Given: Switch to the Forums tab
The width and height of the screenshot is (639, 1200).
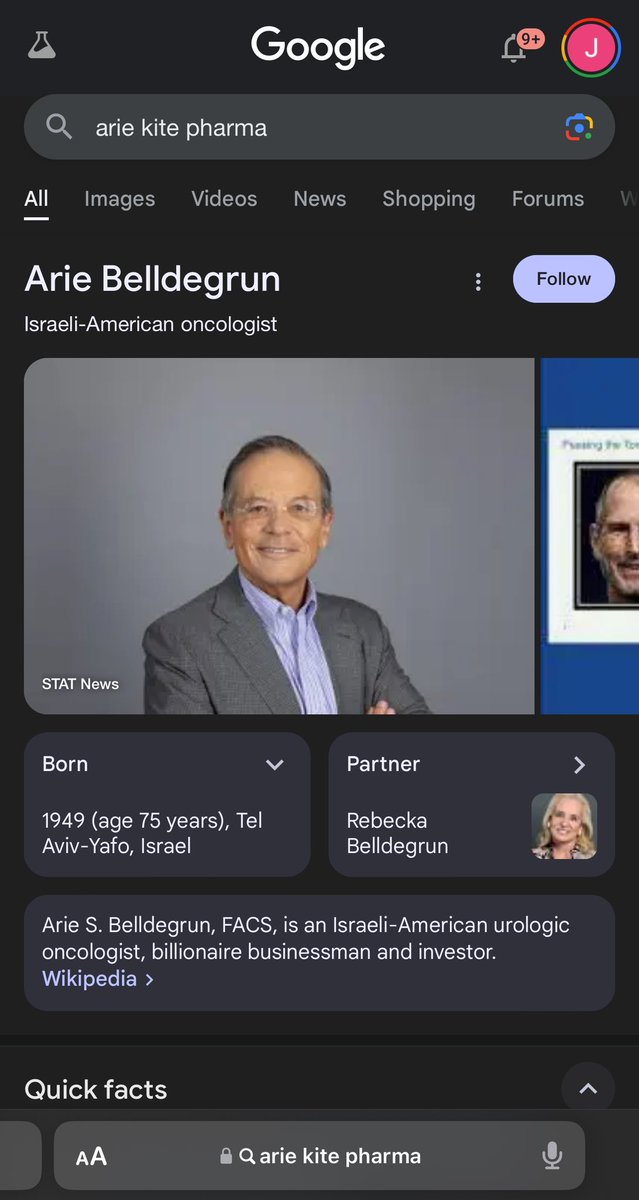Looking at the screenshot, I should (547, 199).
